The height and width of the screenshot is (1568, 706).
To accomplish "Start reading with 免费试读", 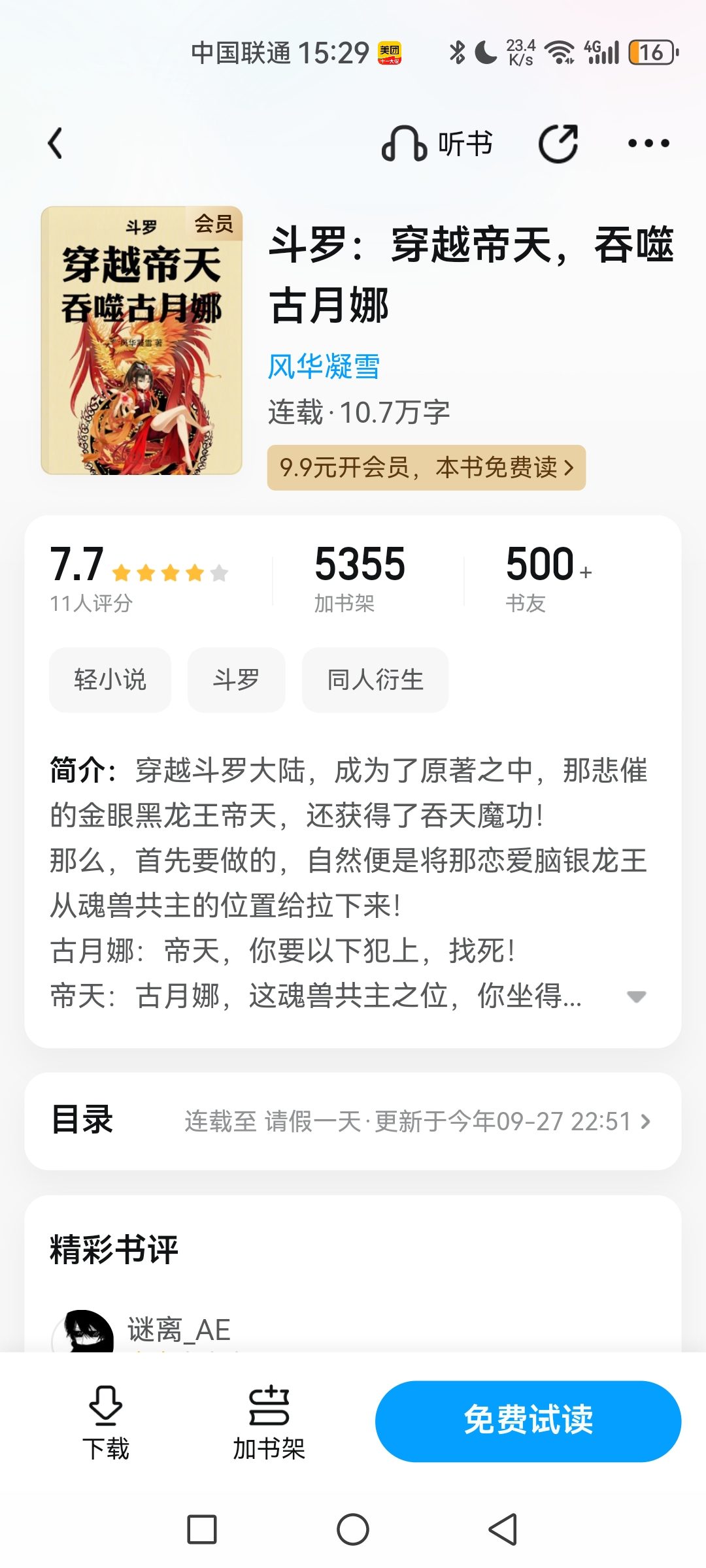I will (x=528, y=1421).
